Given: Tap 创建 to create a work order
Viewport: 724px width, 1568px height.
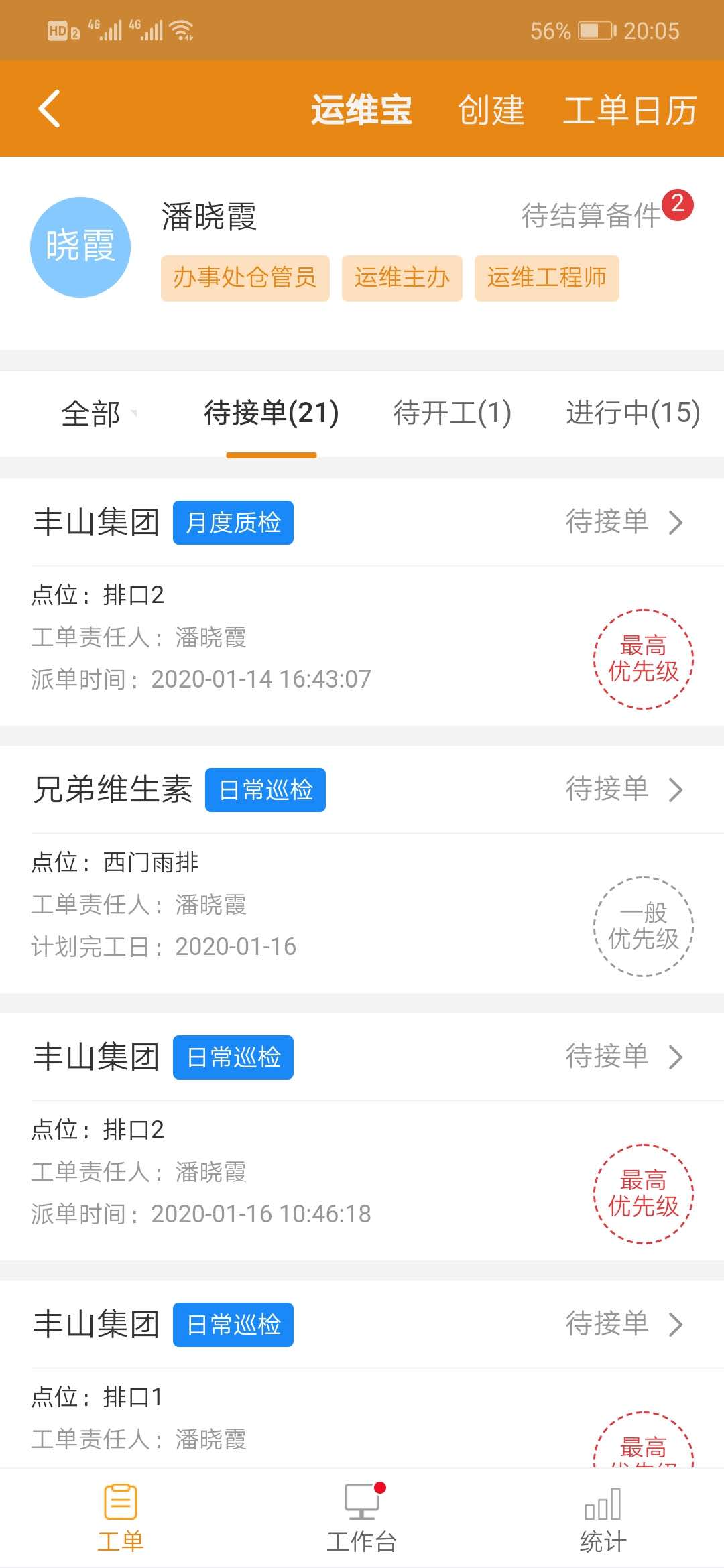Looking at the screenshot, I should click(491, 110).
